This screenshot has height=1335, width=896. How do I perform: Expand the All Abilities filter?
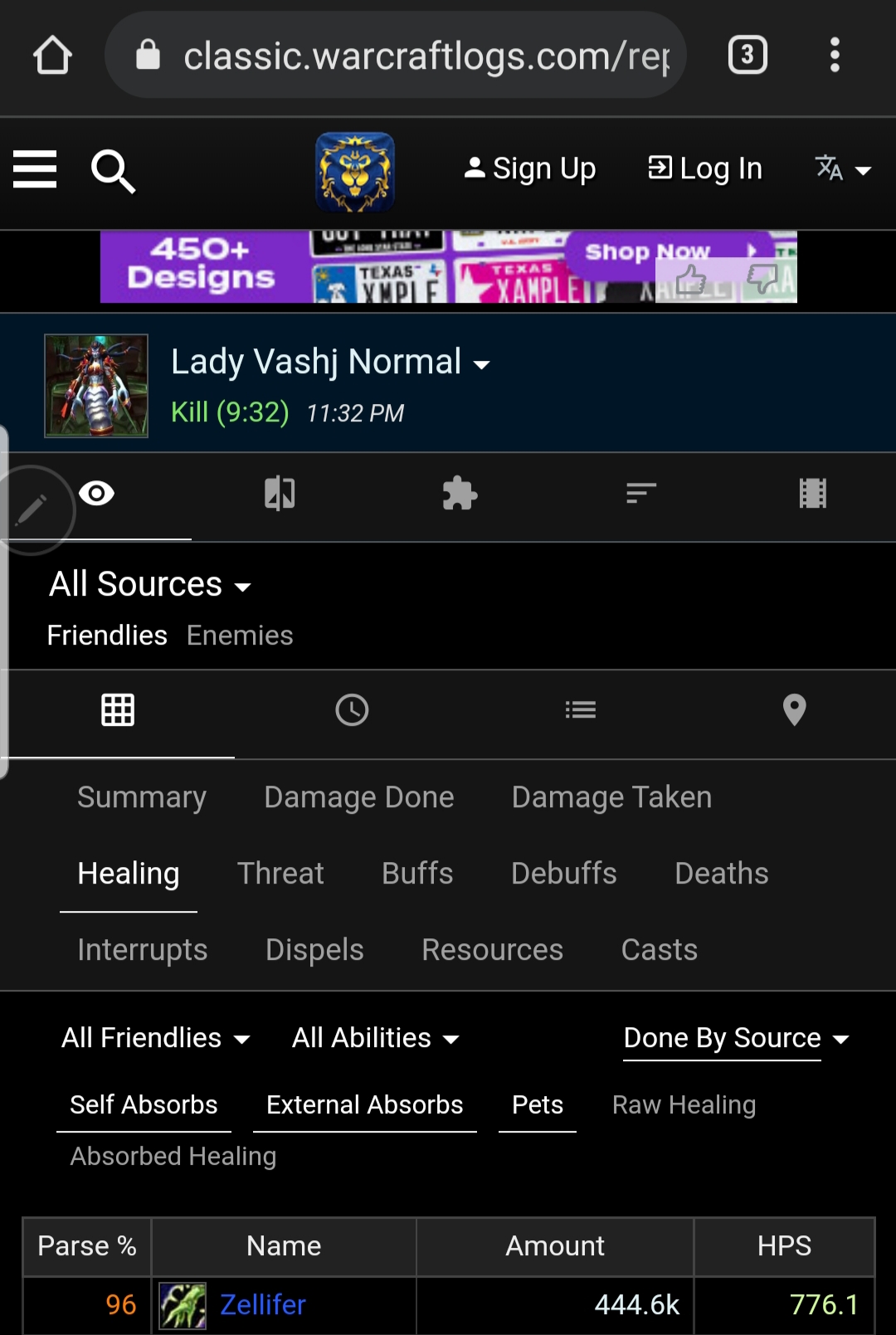pyautogui.click(x=375, y=1038)
